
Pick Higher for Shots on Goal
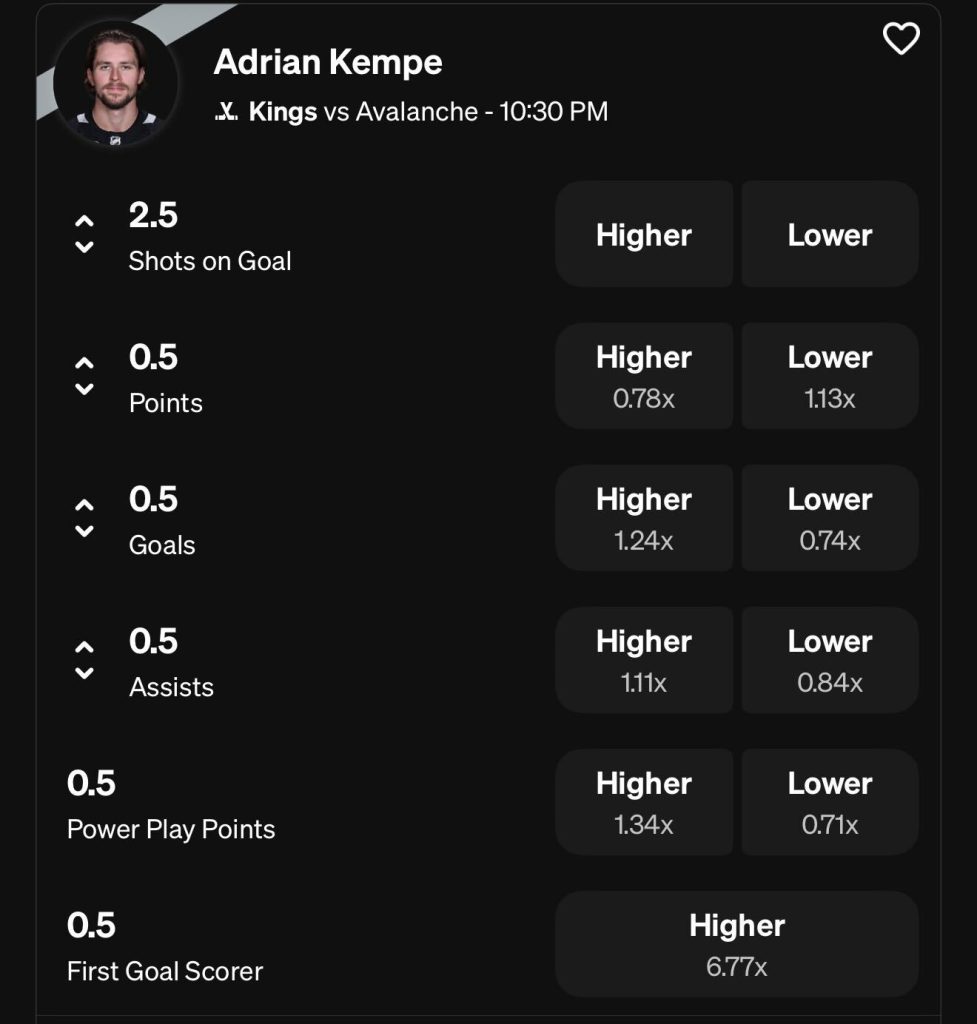(644, 234)
